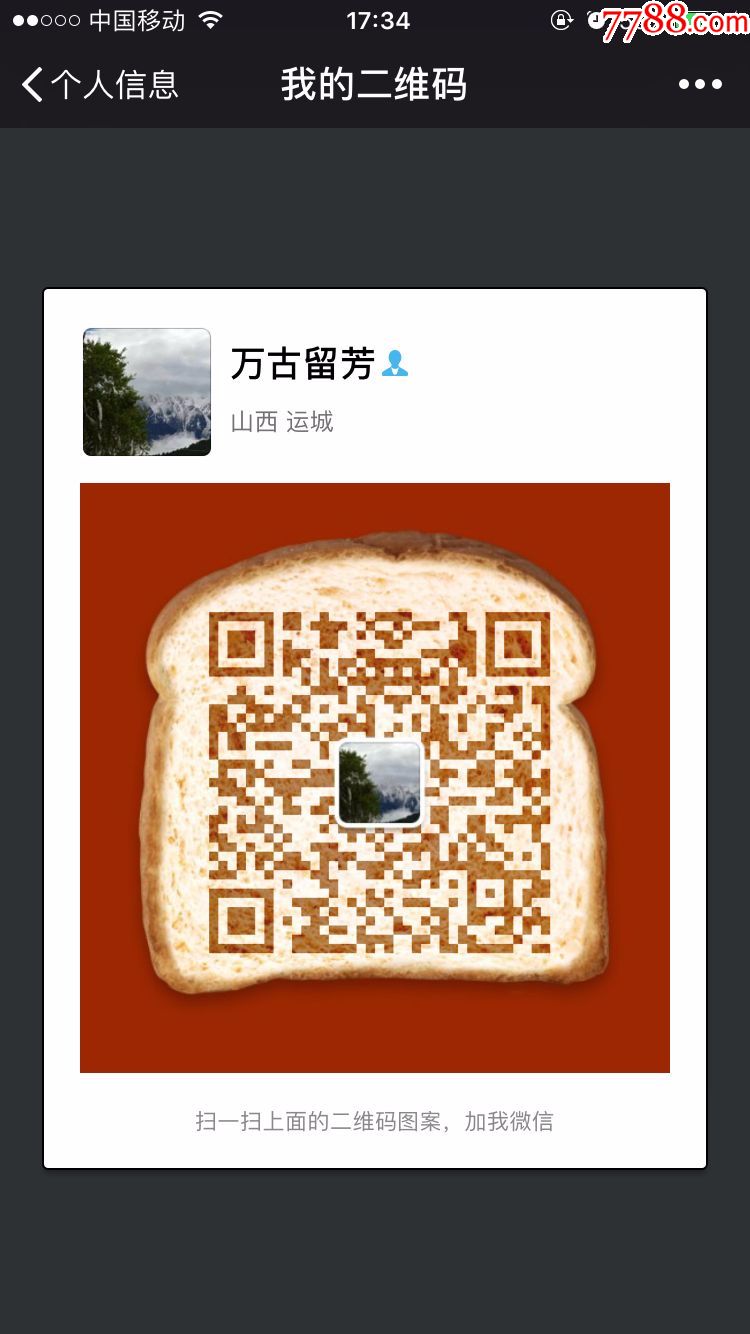Tap a finder pattern corner of the QR code
Viewport: 750px width, 1334px height.
(x=241, y=645)
